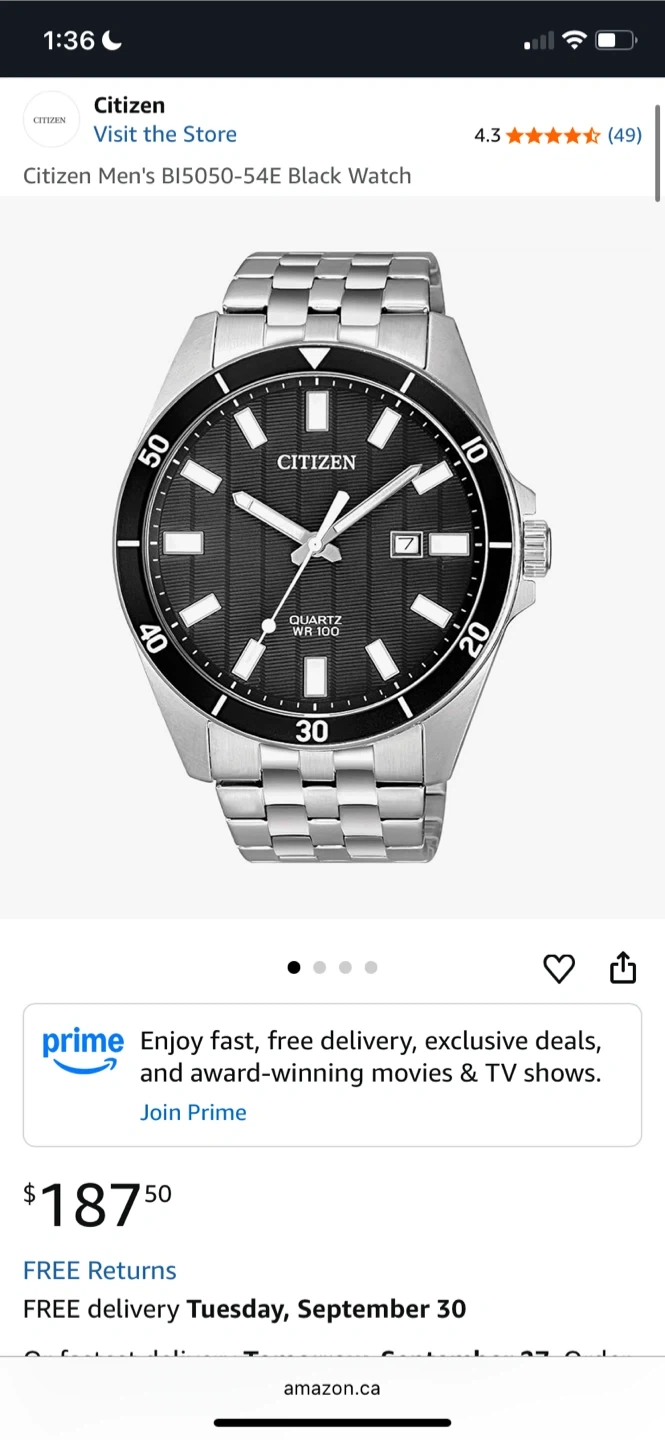
Task: Visit the Citizen store
Action: pos(165,134)
